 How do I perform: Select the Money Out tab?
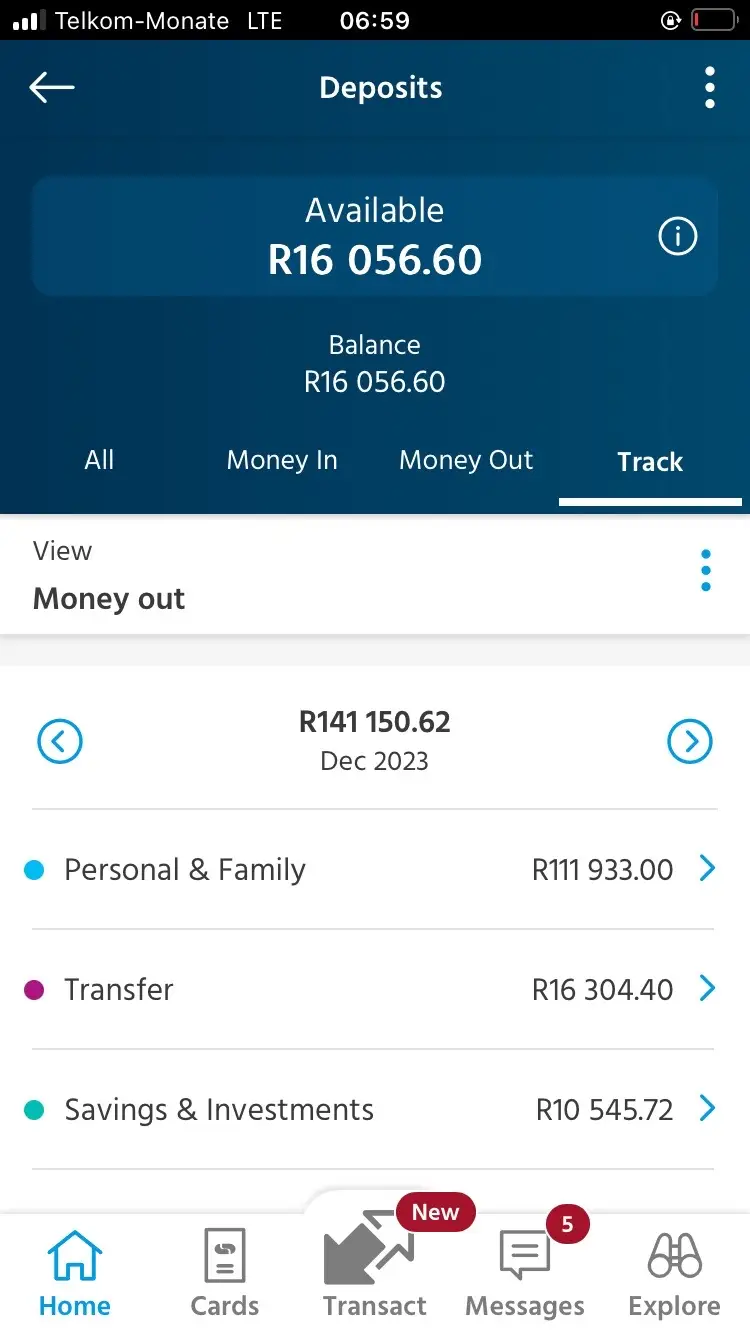click(466, 460)
